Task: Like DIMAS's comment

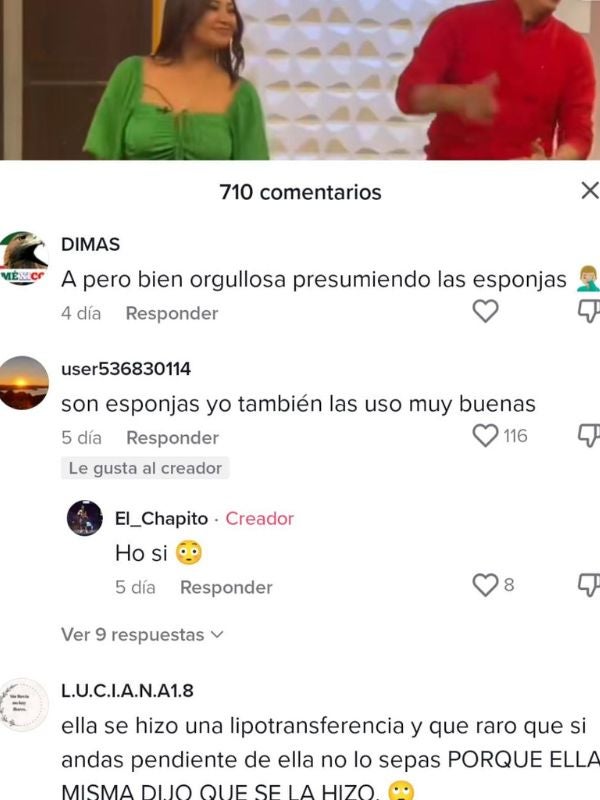Action: (485, 312)
